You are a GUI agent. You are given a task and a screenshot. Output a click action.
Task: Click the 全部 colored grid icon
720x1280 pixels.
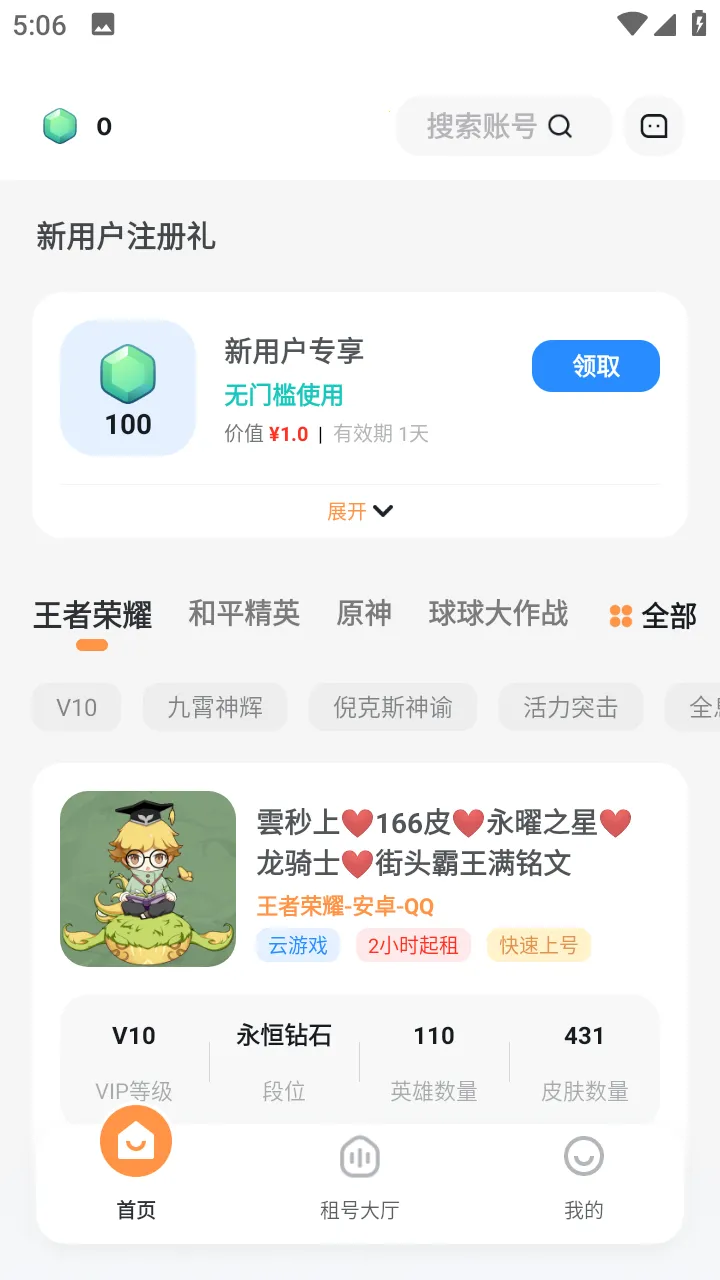[620, 617]
